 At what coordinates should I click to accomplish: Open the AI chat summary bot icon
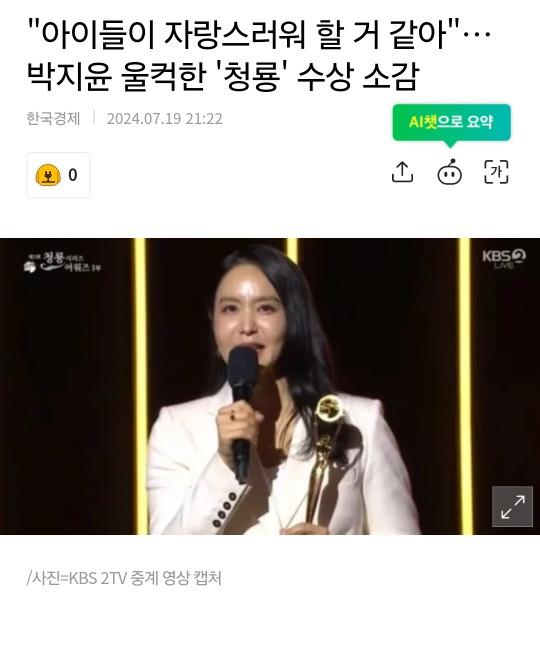449,172
